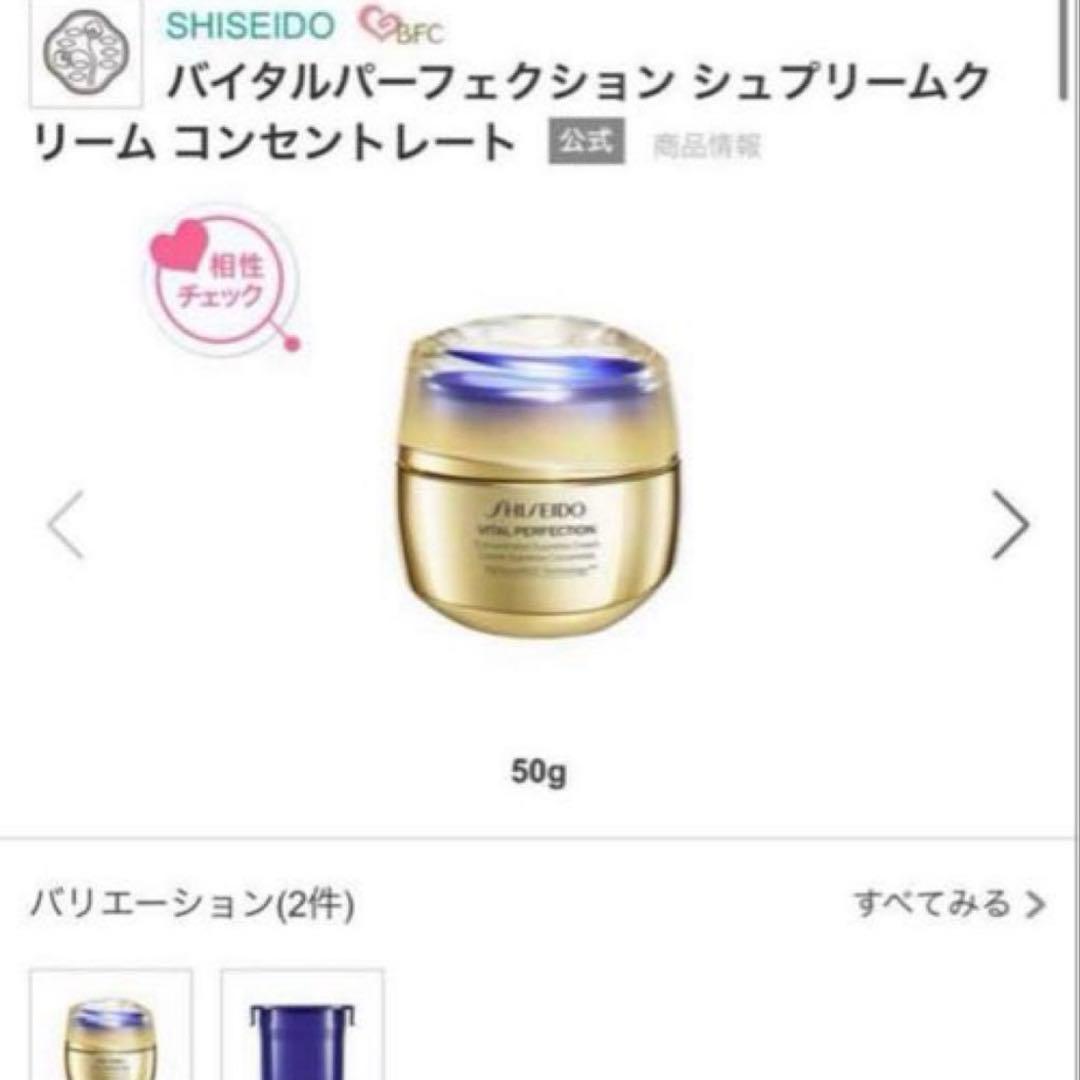Select the gold jar variation thumbnail
Screen dimensions: 1080x1080
(110, 1026)
